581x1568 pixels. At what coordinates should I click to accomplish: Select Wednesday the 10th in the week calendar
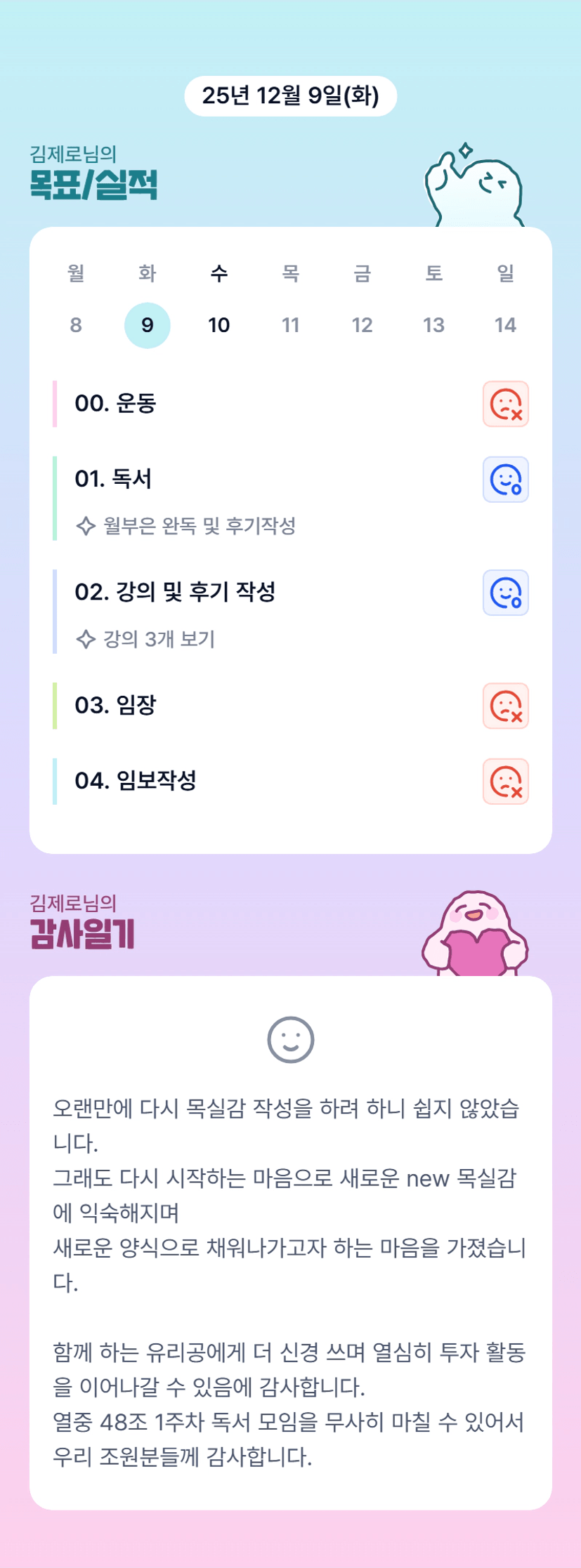pos(219,325)
